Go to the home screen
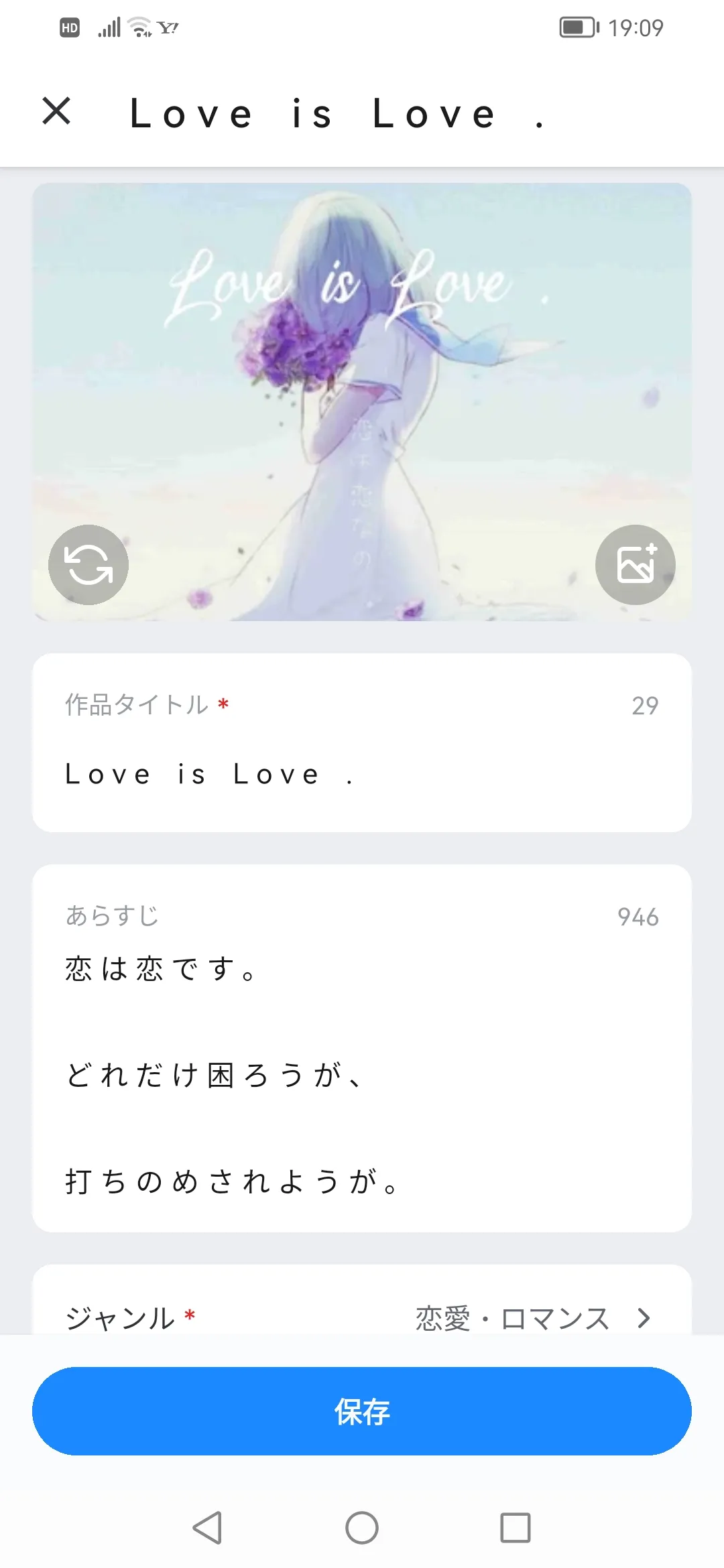 pyautogui.click(x=362, y=1528)
